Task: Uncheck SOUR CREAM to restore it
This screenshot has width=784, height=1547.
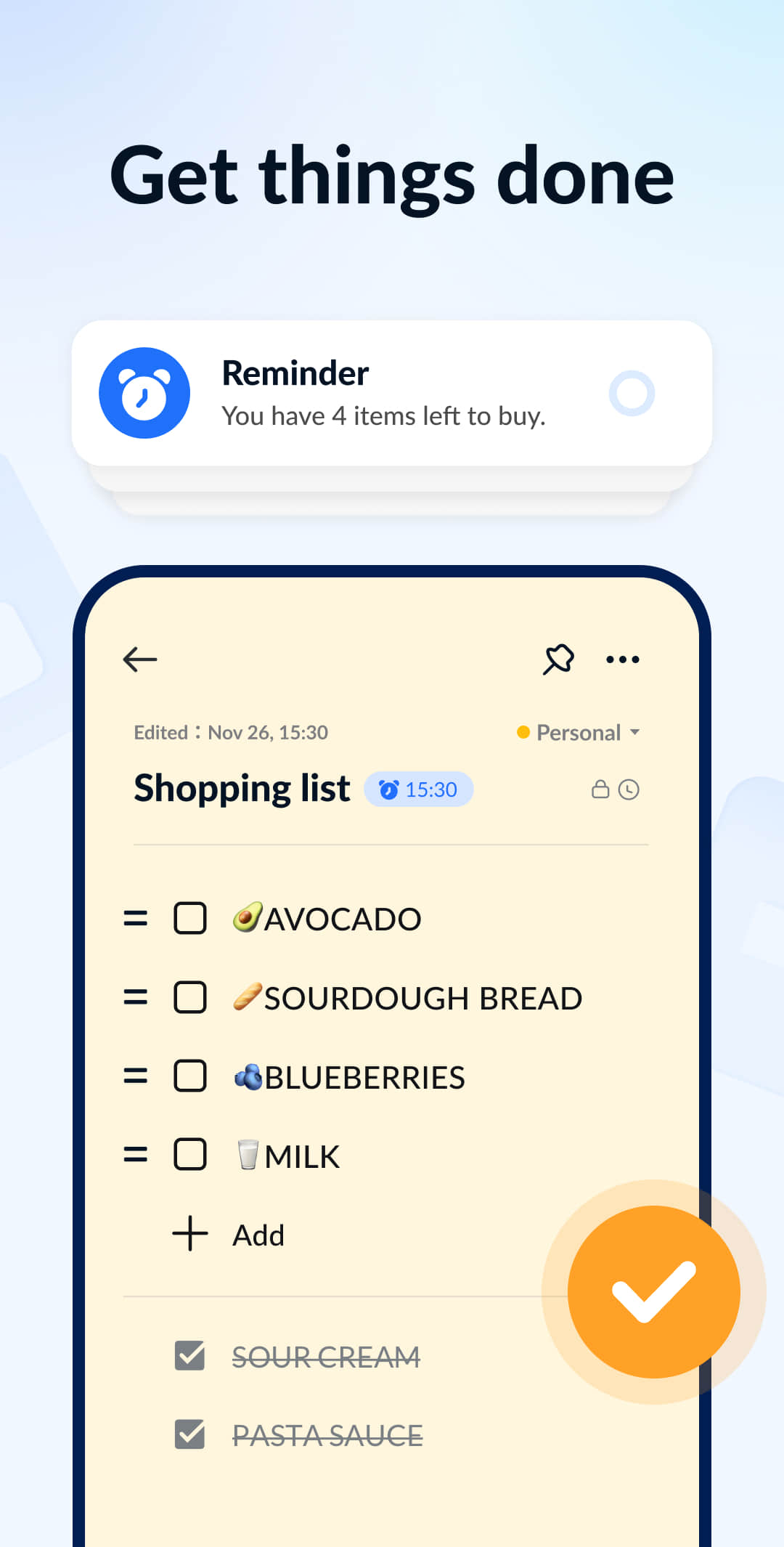Action: pyautogui.click(x=189, y=1357)
